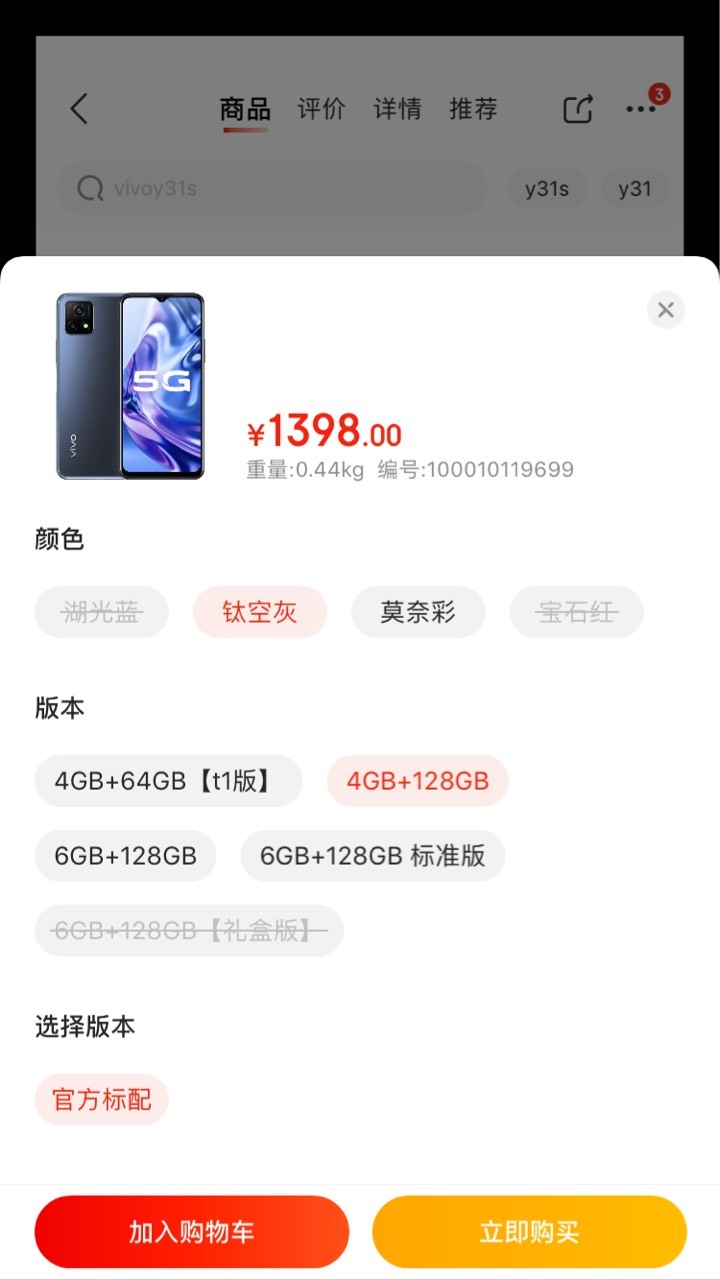Close the product options sheet
Image resolution: width=720 pixels, height=1280 pixels.
666,310
